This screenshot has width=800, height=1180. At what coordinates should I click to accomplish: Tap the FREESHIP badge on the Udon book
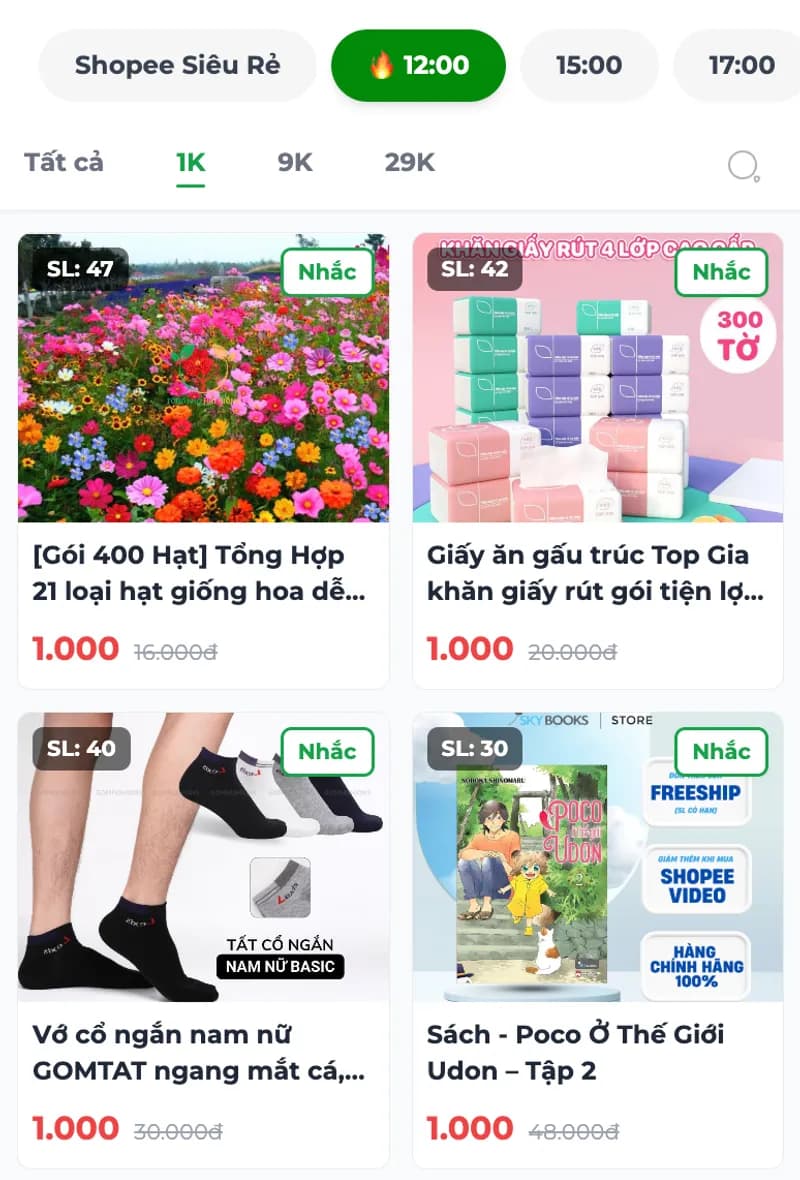[694, 792]
